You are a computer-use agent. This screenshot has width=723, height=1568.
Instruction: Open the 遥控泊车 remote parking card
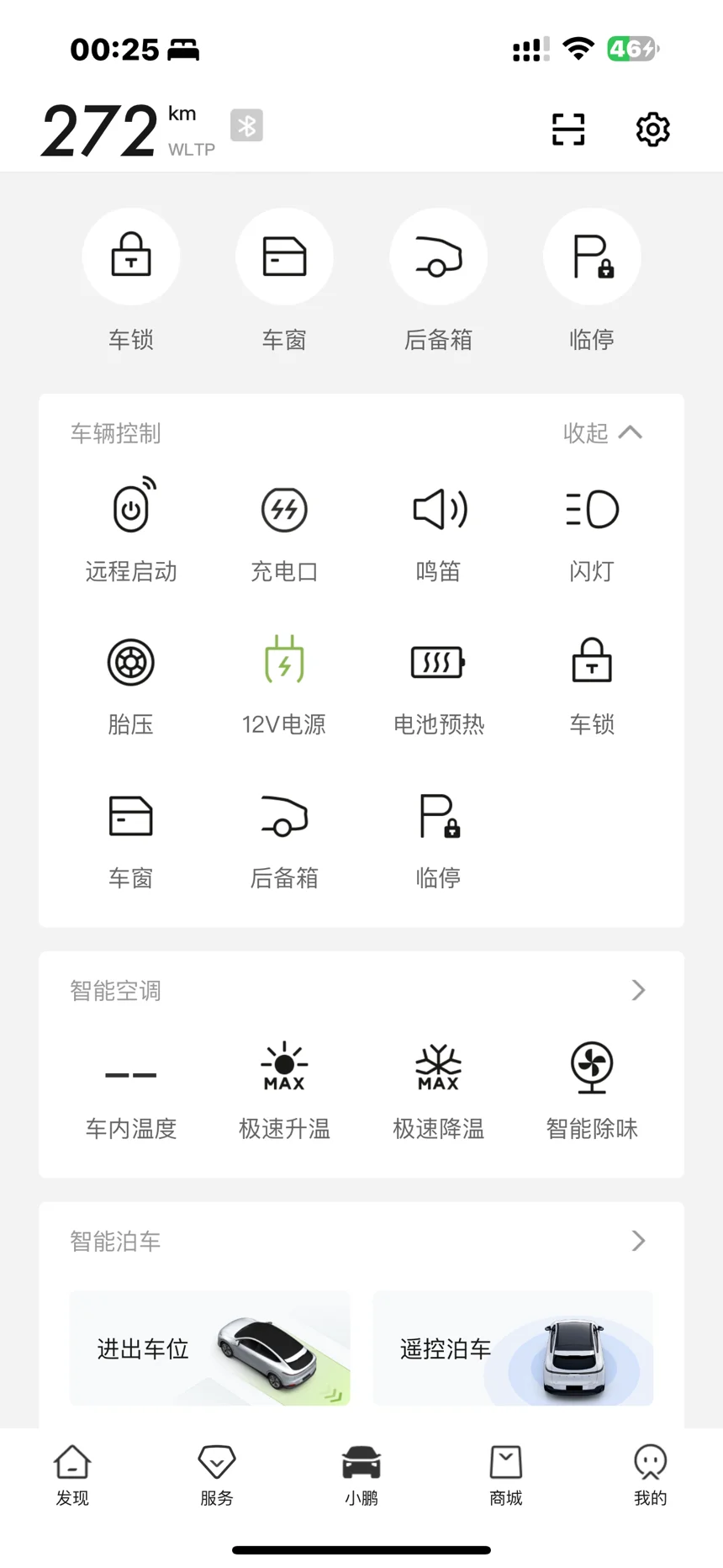[513, 1348]
